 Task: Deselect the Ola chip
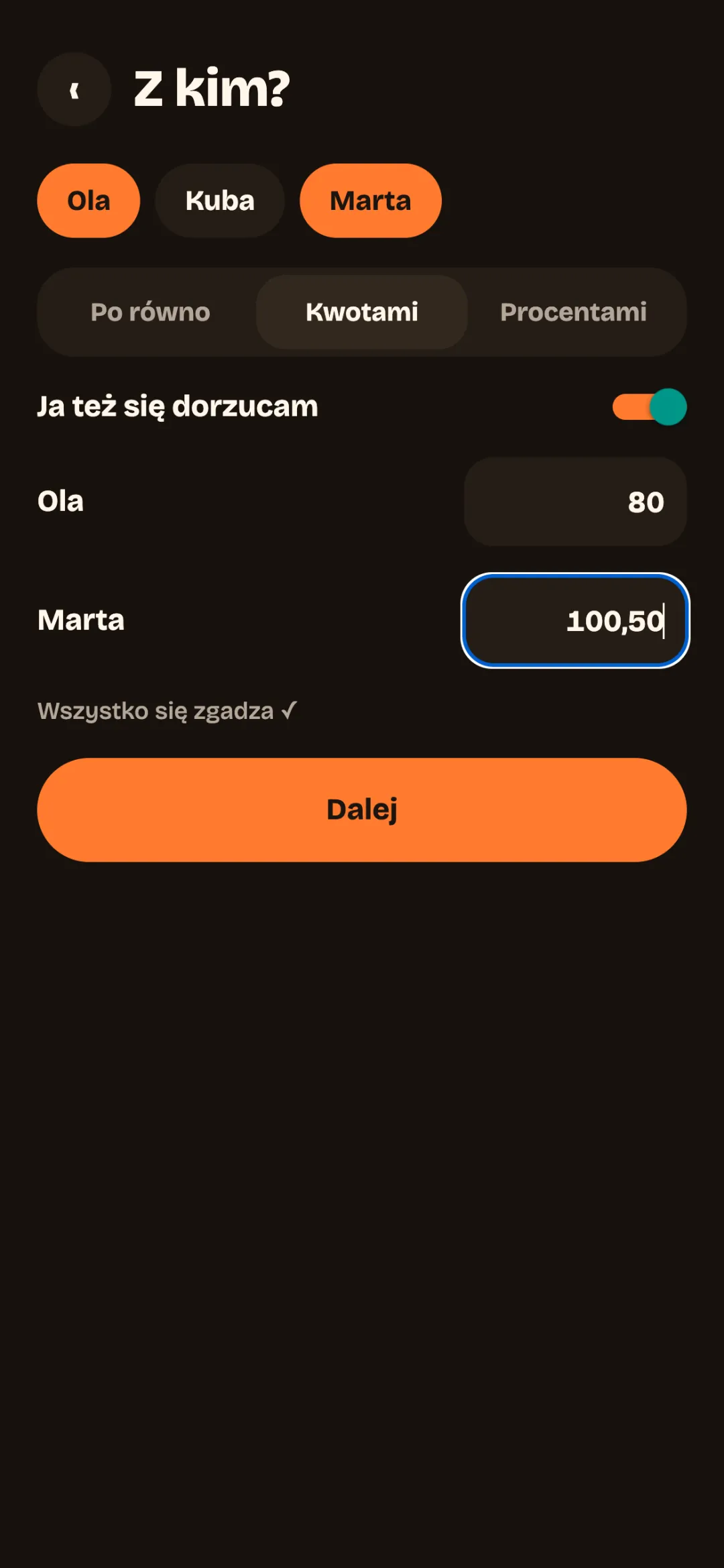(x=88, y=201)
